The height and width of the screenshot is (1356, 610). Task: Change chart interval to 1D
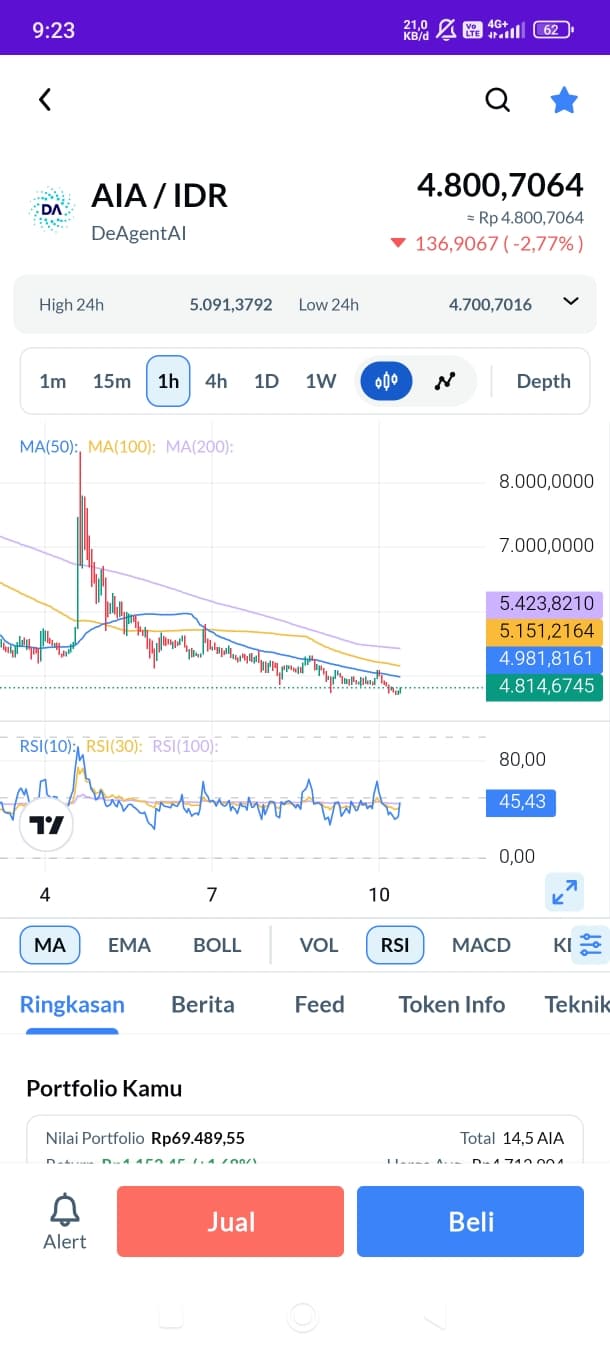pyautogui.click(x=266, y=381)
